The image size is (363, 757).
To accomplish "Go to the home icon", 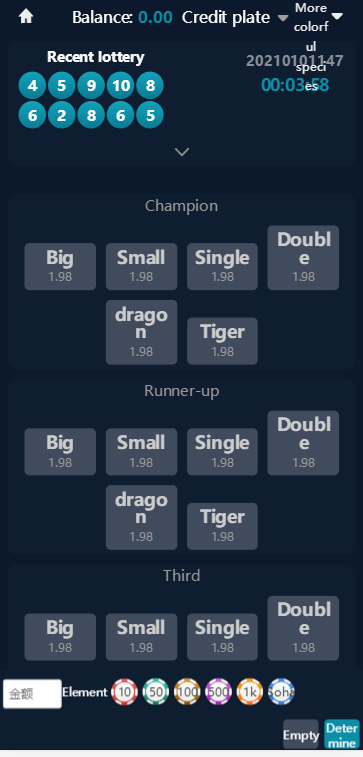I will click(x=26, y=17).
